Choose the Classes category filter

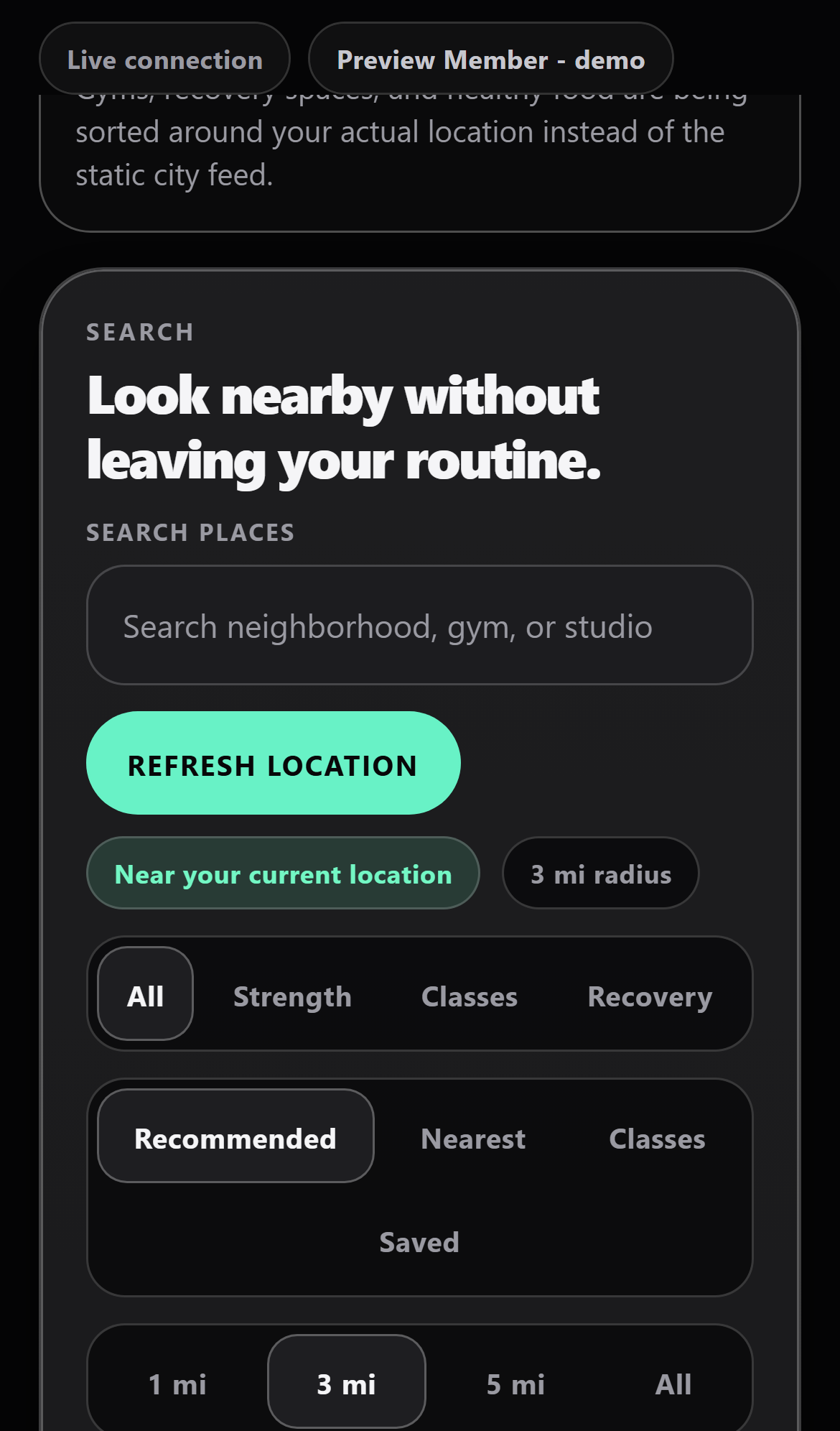click(469, 996)
